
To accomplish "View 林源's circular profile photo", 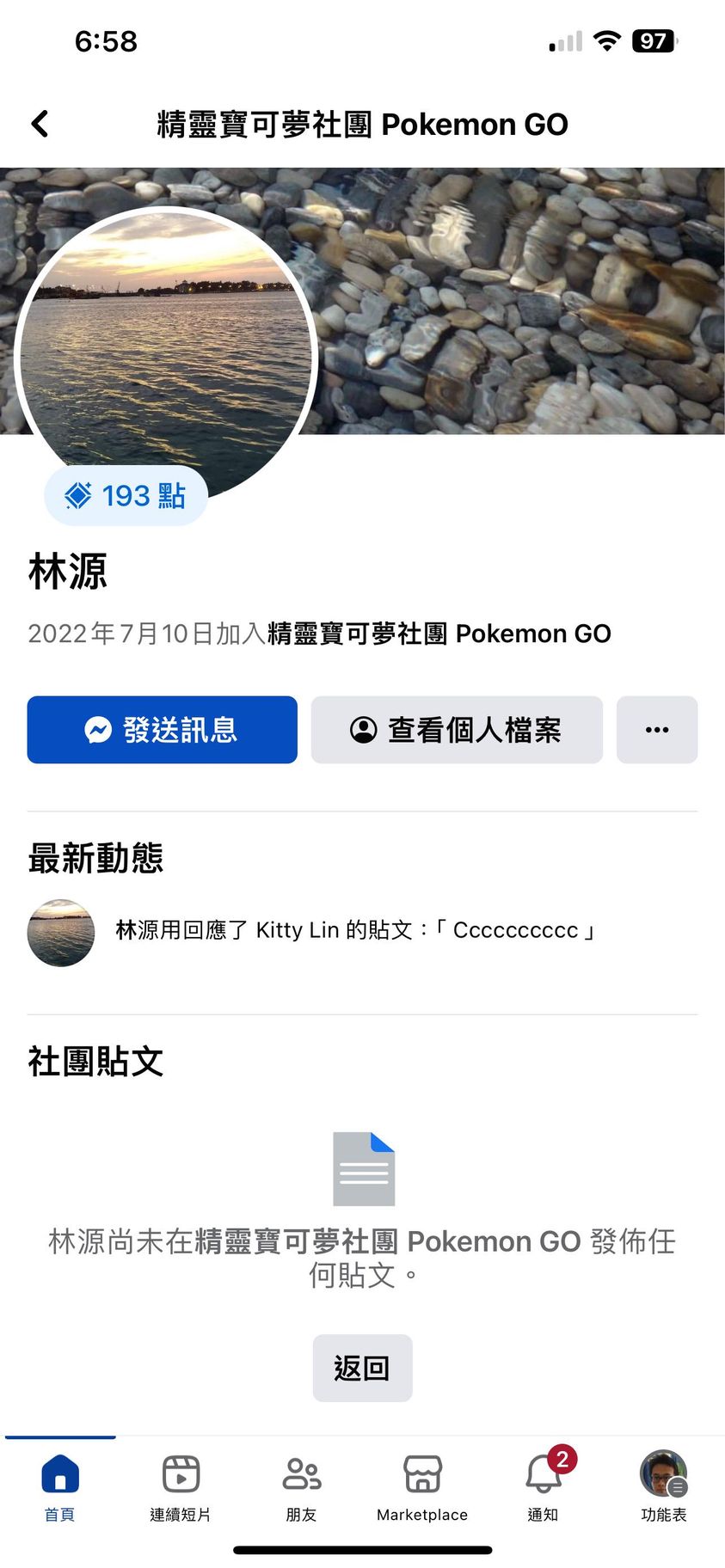I will [166, 344].
